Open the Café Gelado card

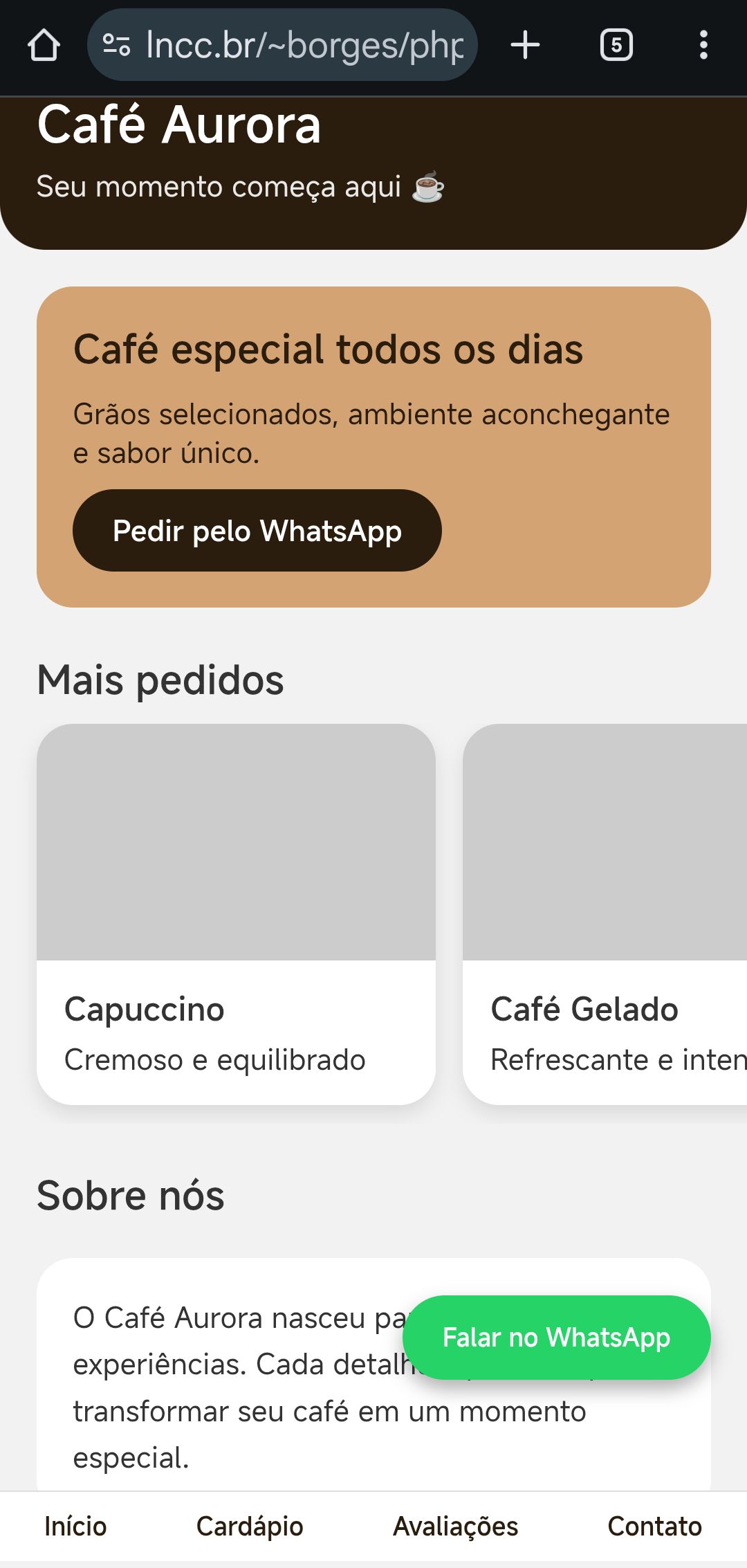click(605, 913)
